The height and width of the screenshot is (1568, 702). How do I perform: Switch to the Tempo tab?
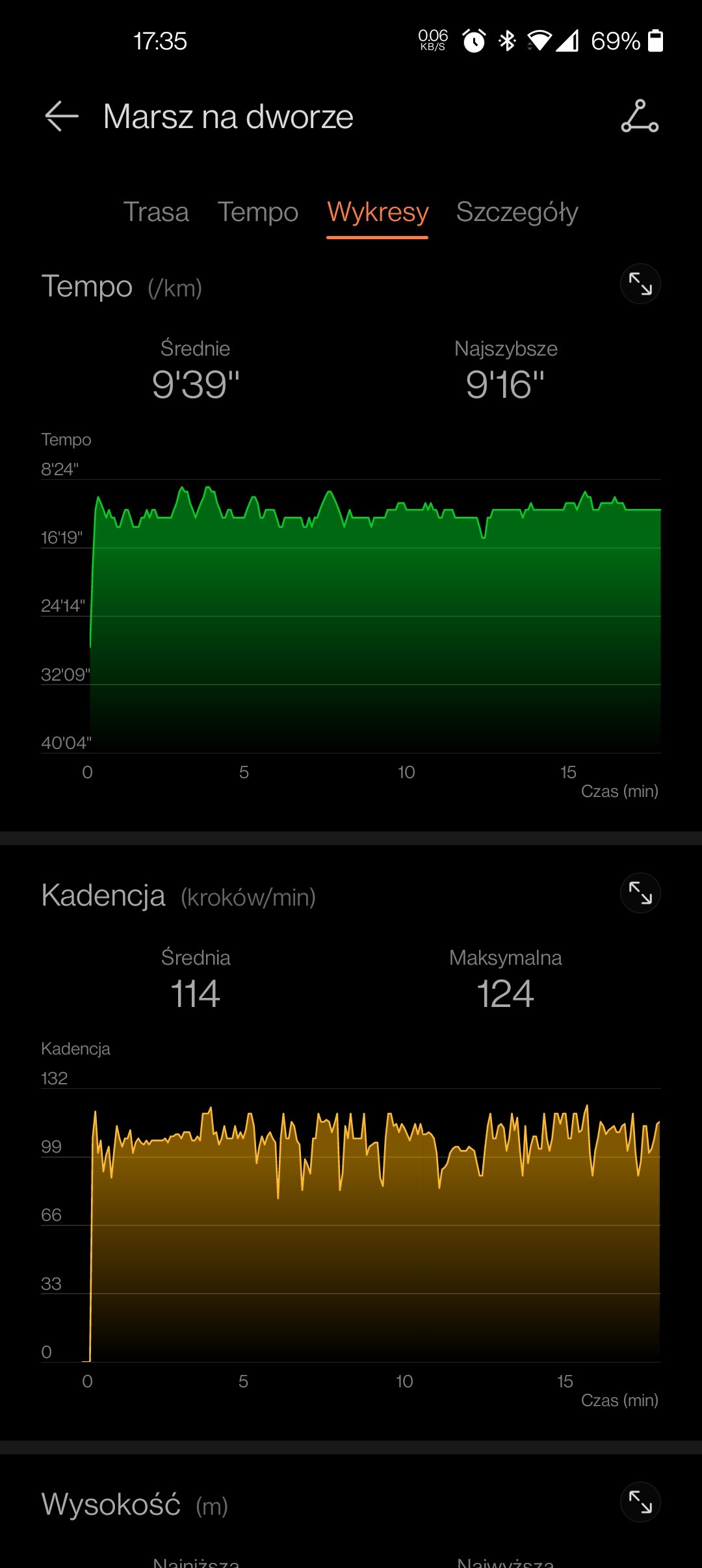tap(257, 212)
